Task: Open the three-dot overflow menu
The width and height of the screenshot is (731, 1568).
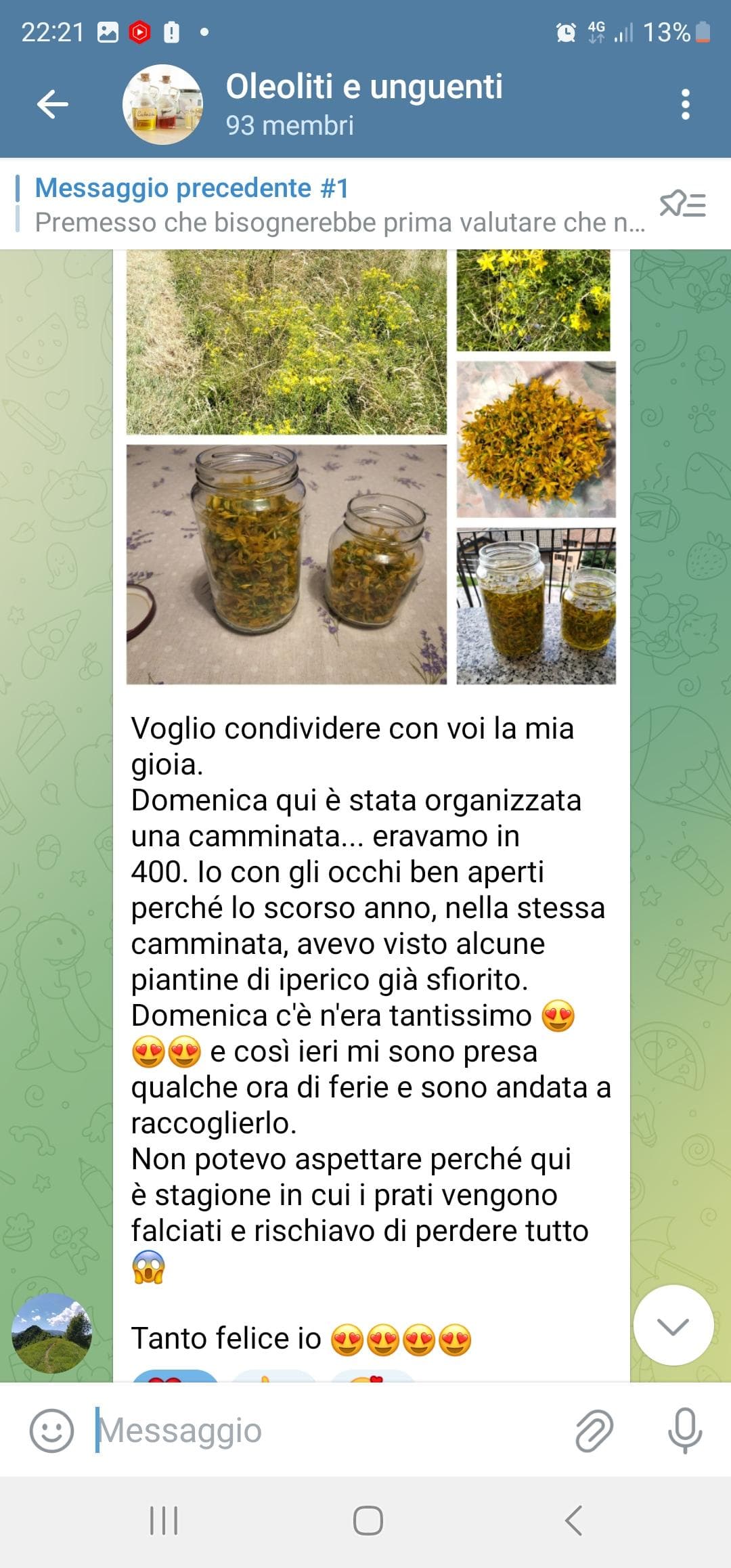Action: pyautogui.click(x=685, y=104)
